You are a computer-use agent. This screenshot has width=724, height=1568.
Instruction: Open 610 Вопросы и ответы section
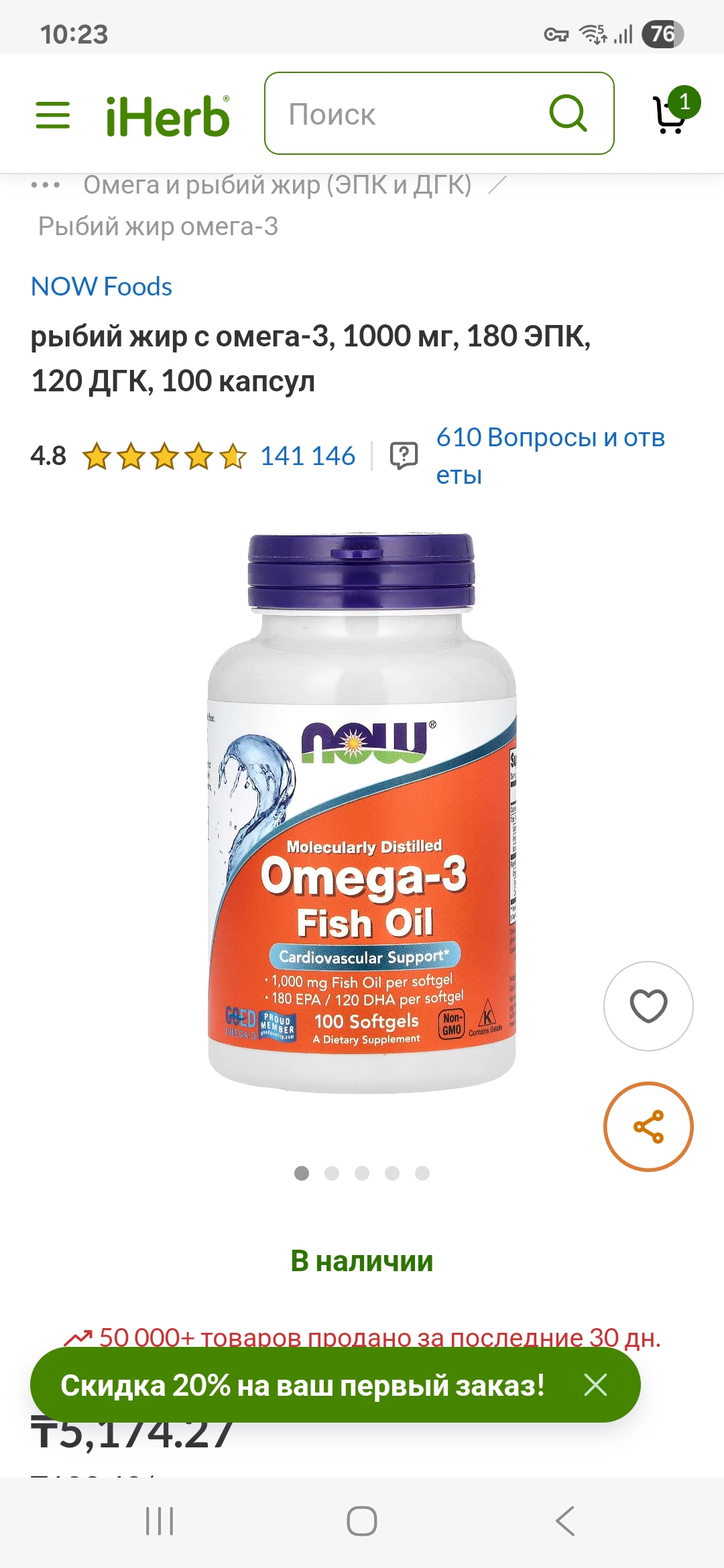550,456
